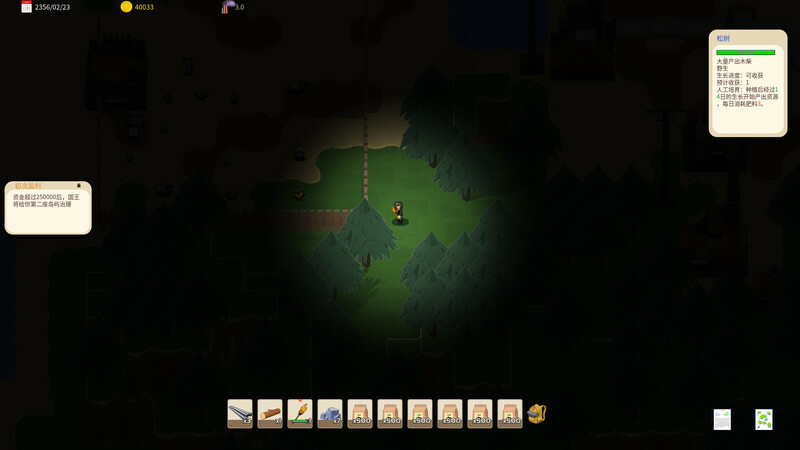800x450 pixels.
Task: Select the metal bars hotbar slot
Action: click(x=240, y=413)
